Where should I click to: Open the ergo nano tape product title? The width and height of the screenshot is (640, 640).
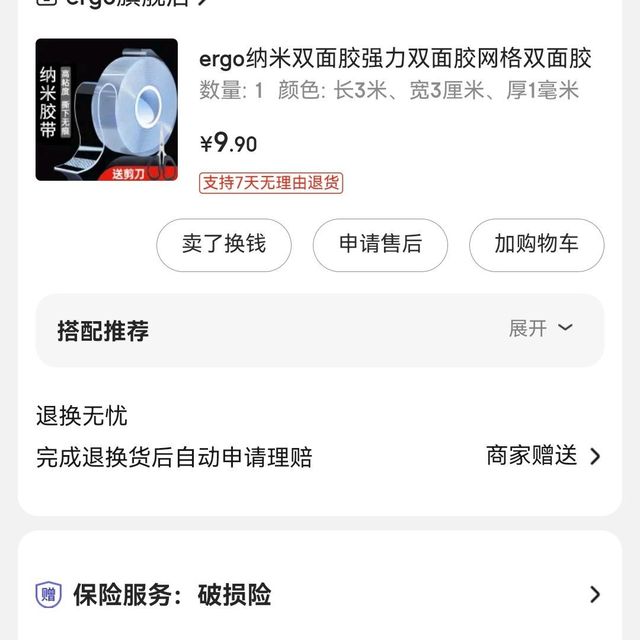395,58
